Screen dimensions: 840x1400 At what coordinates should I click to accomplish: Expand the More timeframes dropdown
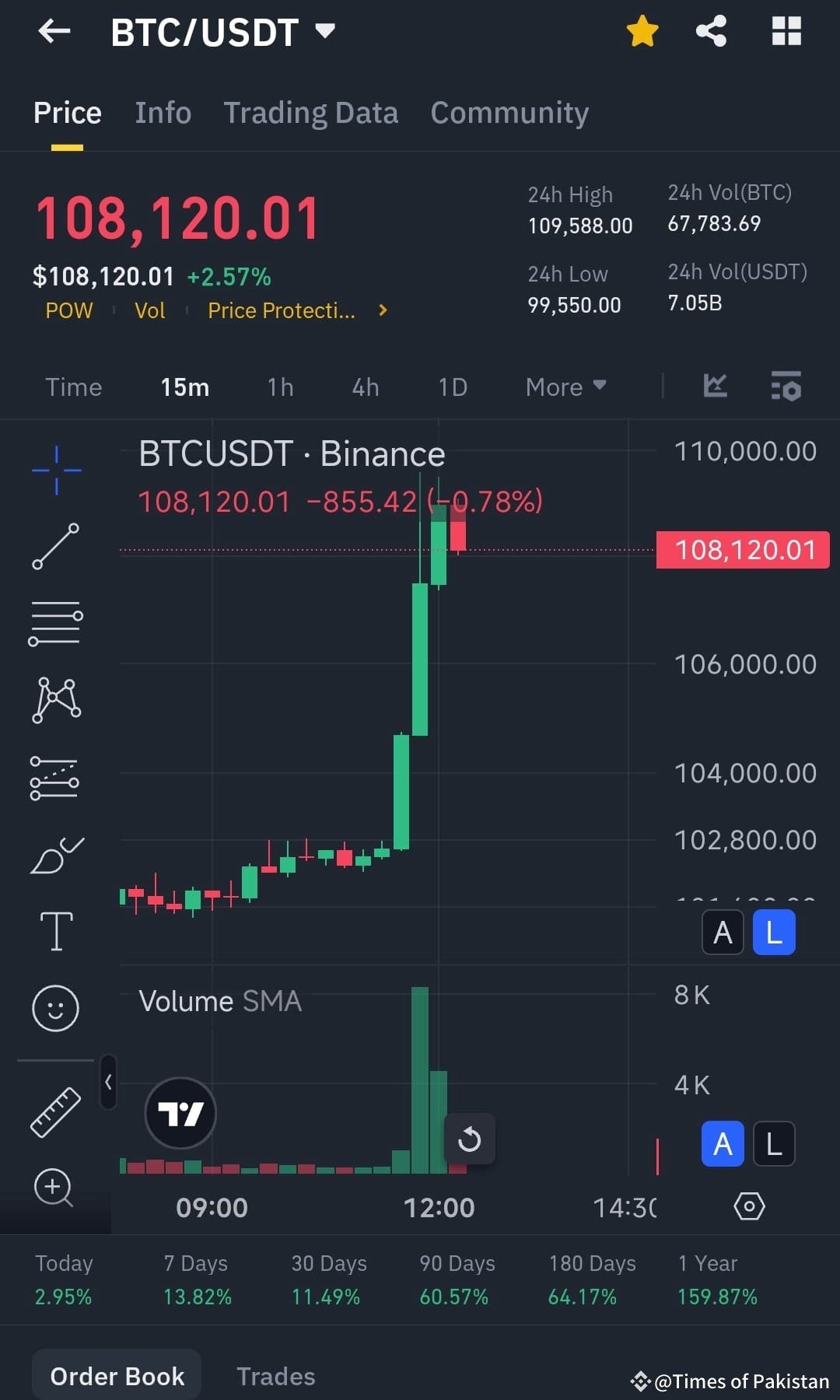point(565,387)
